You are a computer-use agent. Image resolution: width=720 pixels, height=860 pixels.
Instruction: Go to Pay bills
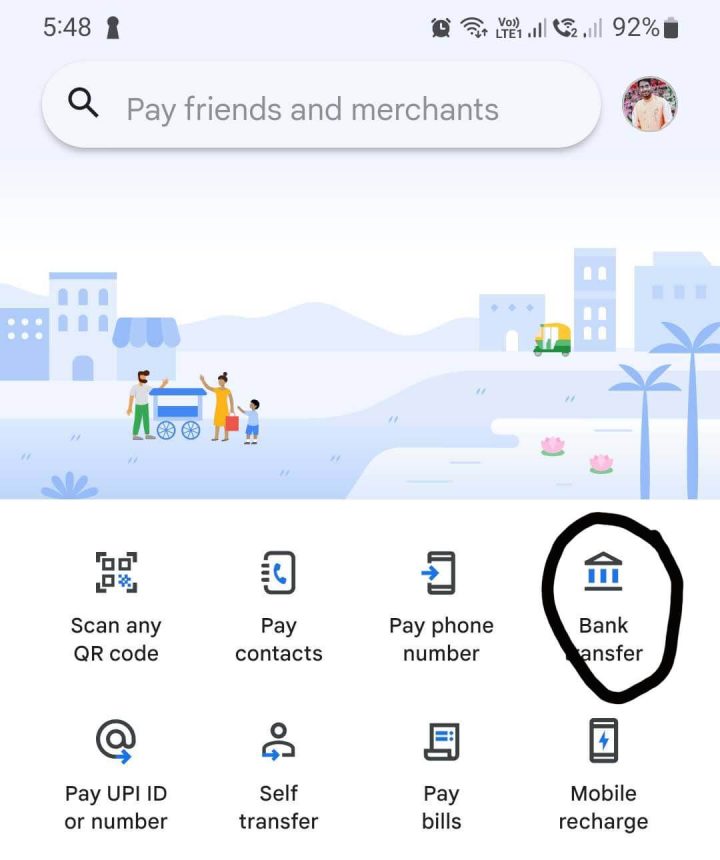point(441,776)
